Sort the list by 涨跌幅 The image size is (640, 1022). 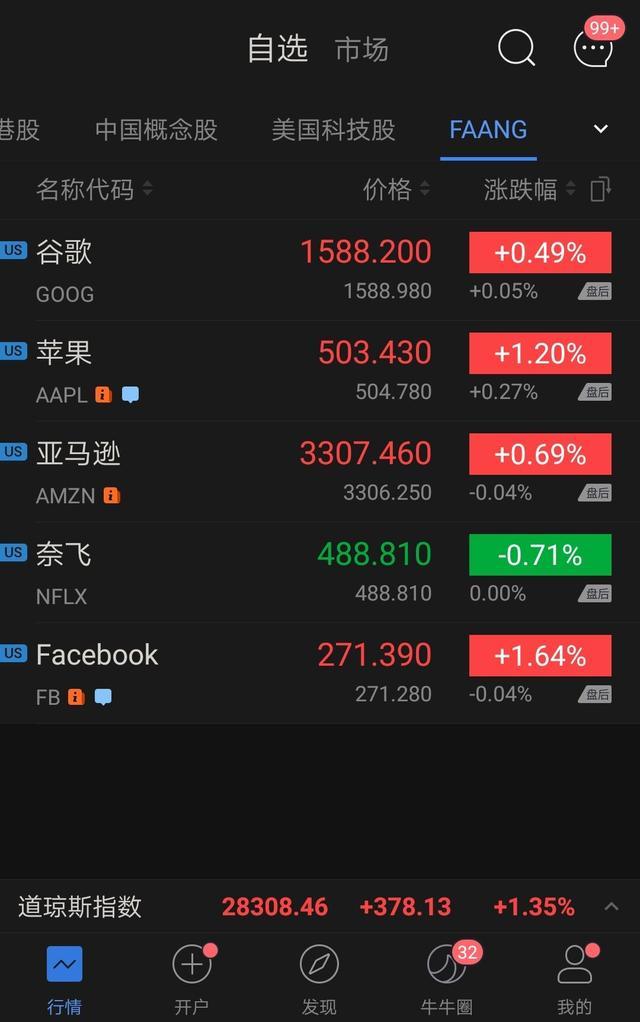pos(529,190)
